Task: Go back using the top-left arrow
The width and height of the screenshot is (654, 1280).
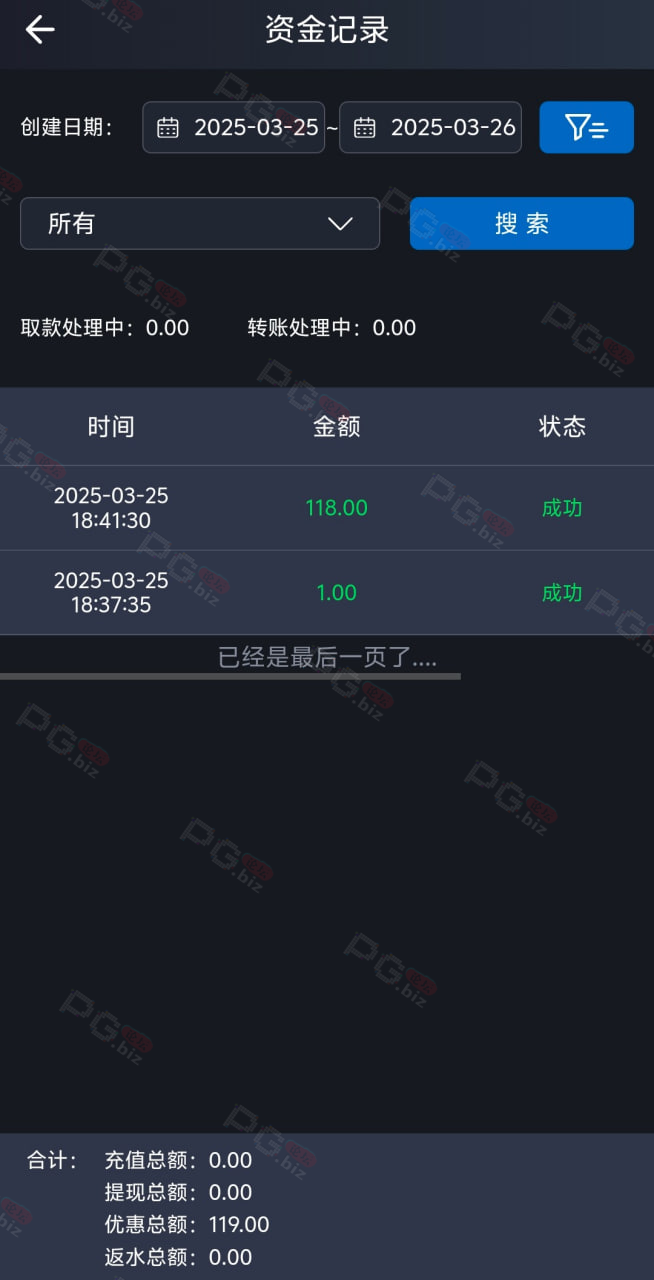Action: click(x=40, y=30)
